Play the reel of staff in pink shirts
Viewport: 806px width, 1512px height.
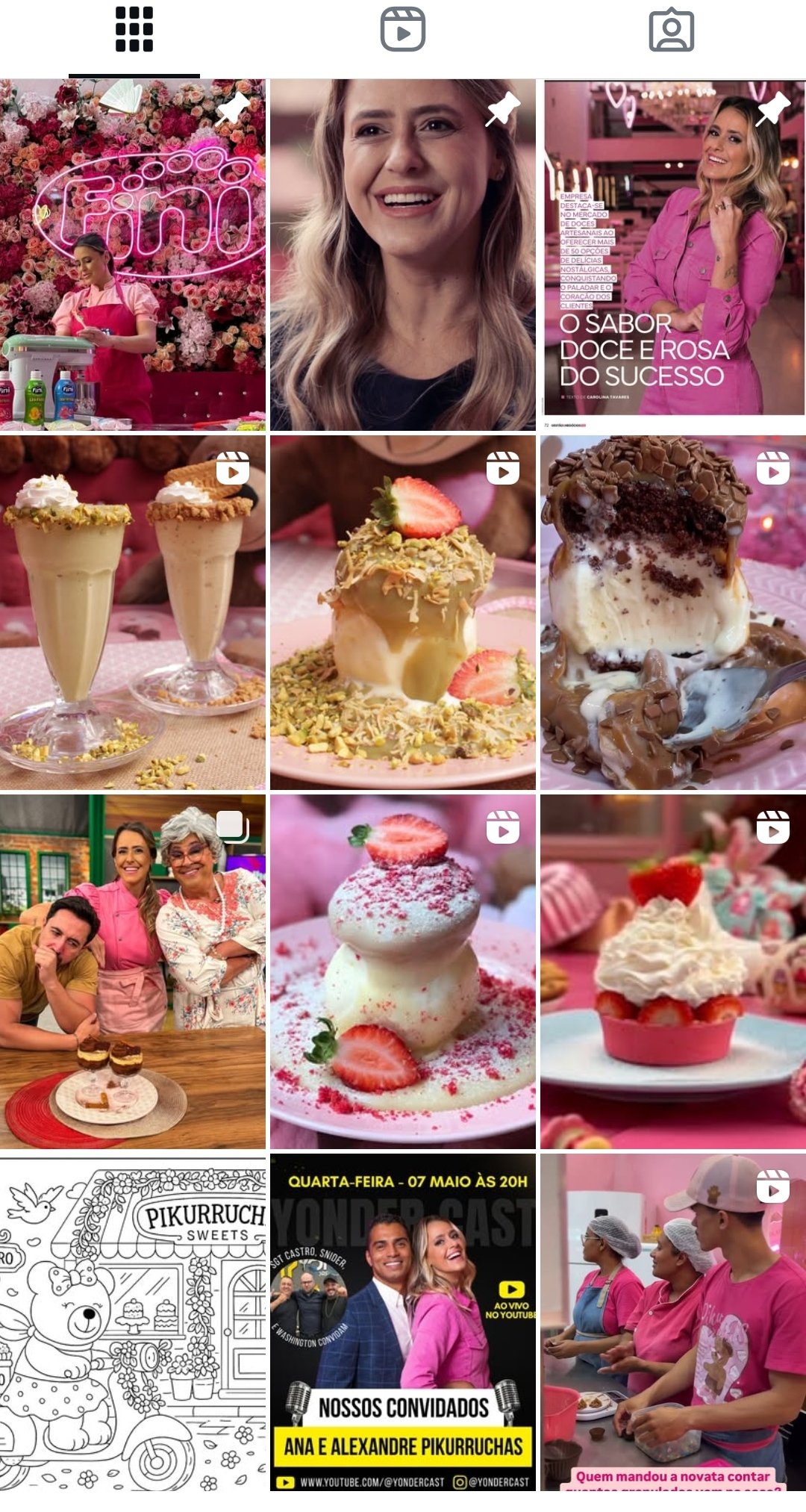click(673, 1323)
